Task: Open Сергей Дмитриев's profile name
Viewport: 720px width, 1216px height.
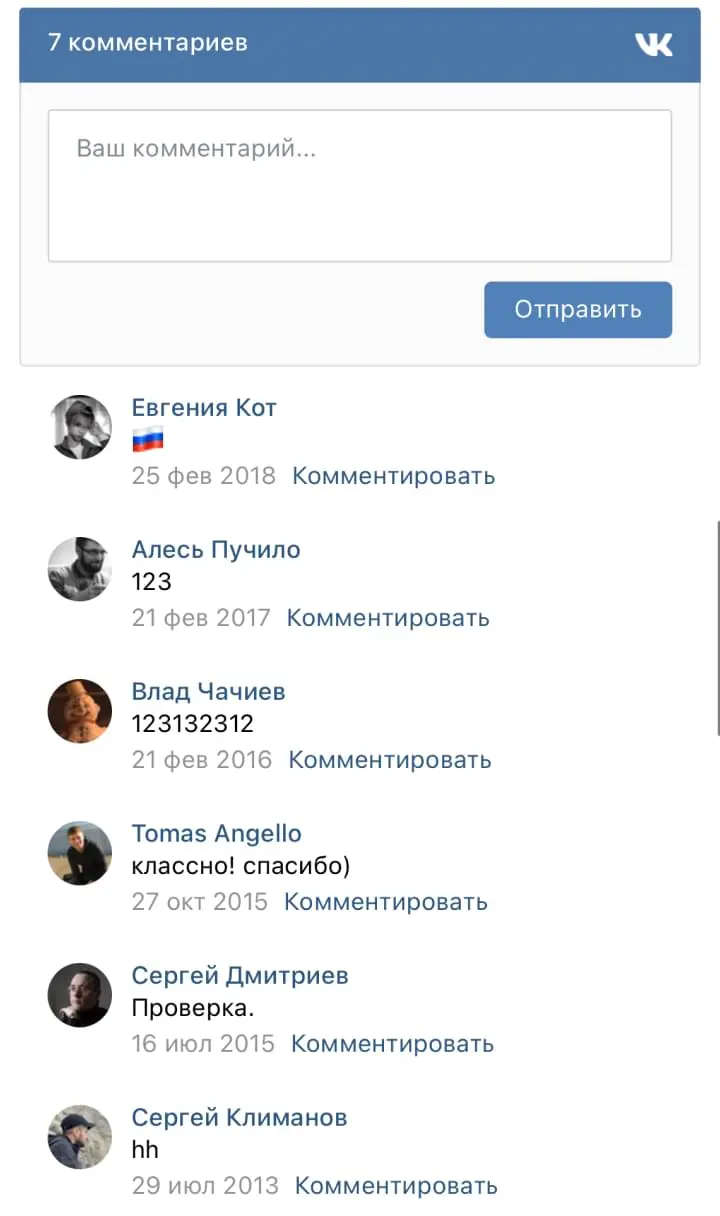Action: tap(240, 976)
